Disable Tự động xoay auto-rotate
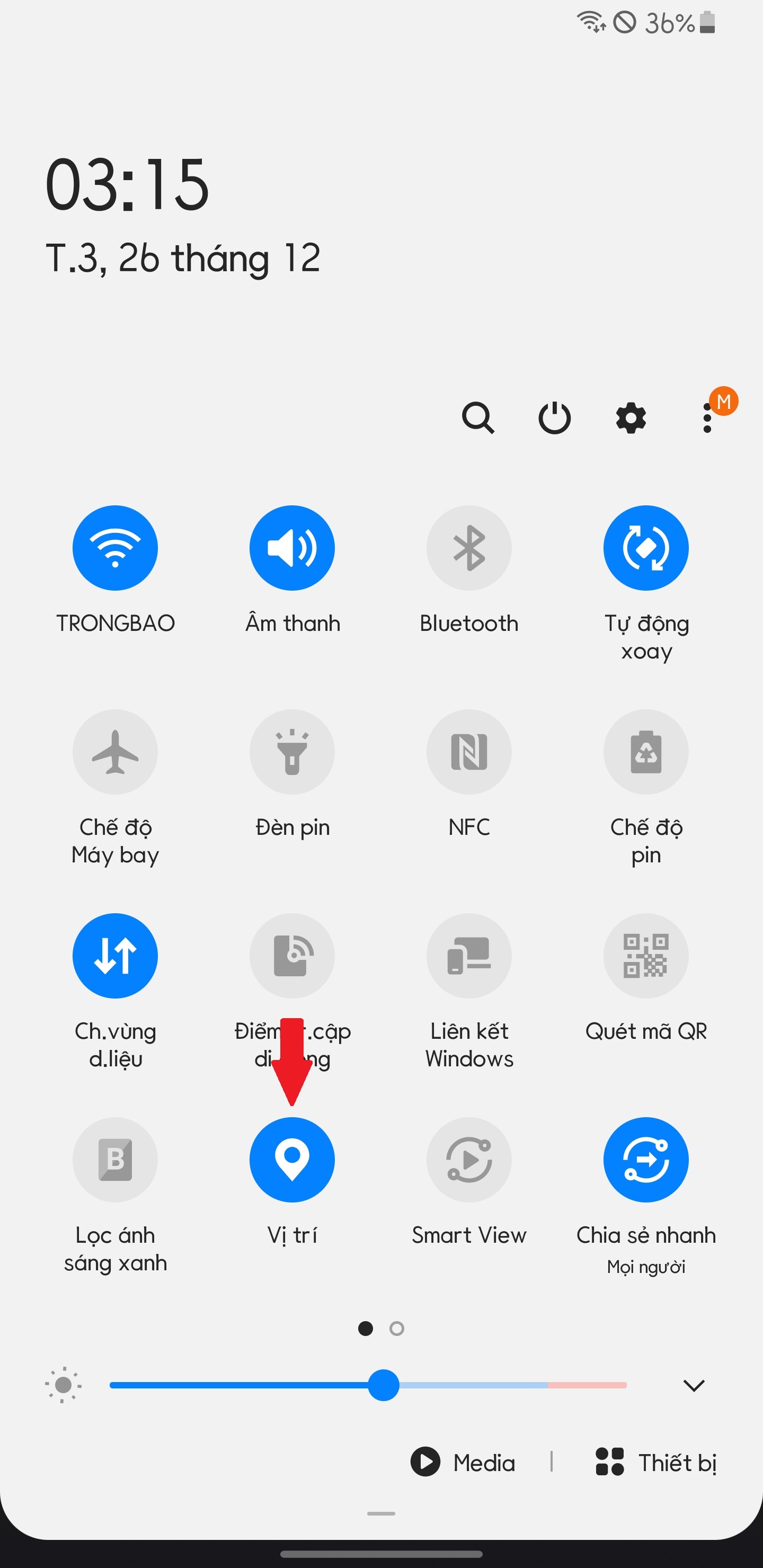The width and height of the screenshot is (763, 1568). pos(646,548)
